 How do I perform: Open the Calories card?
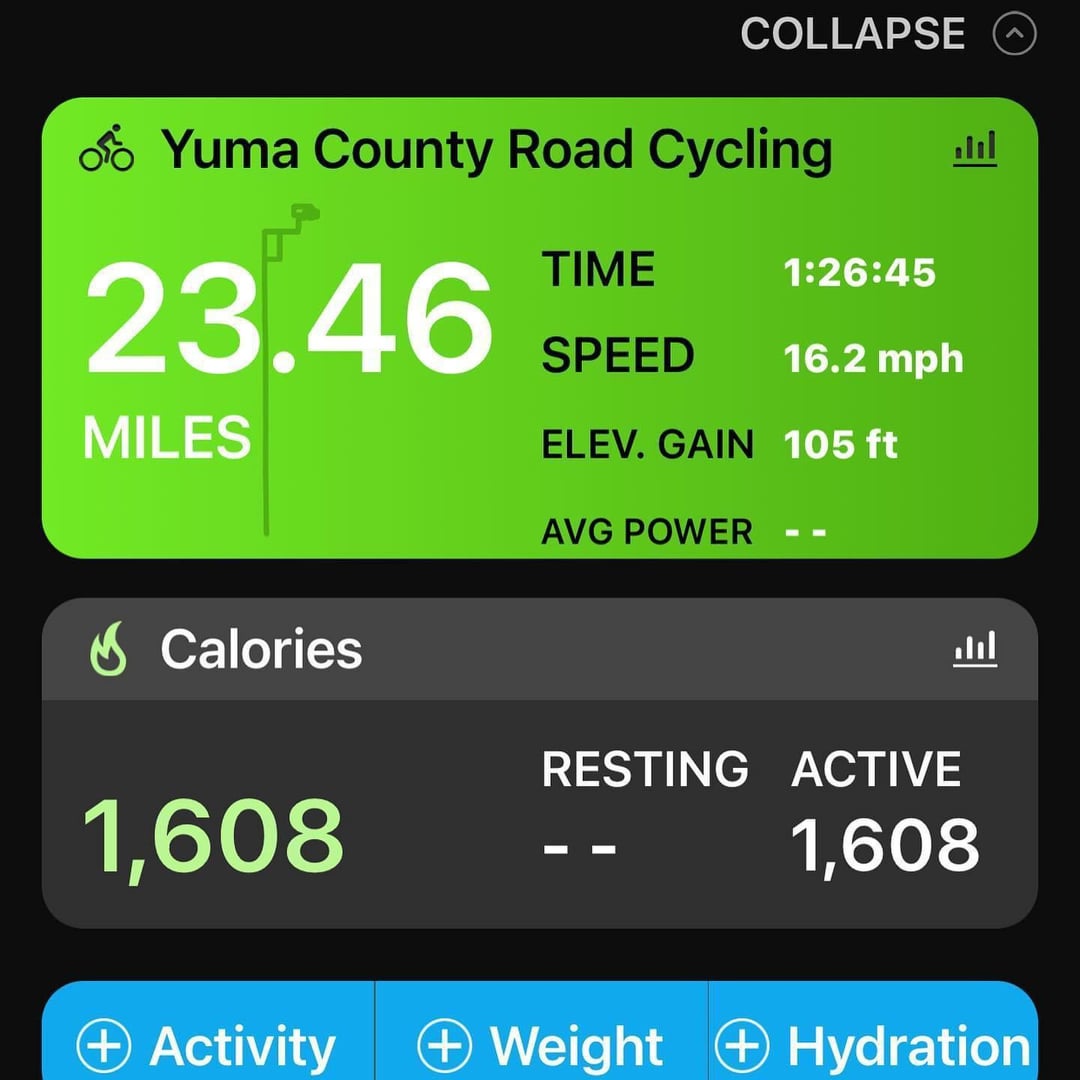pos(262,649)
